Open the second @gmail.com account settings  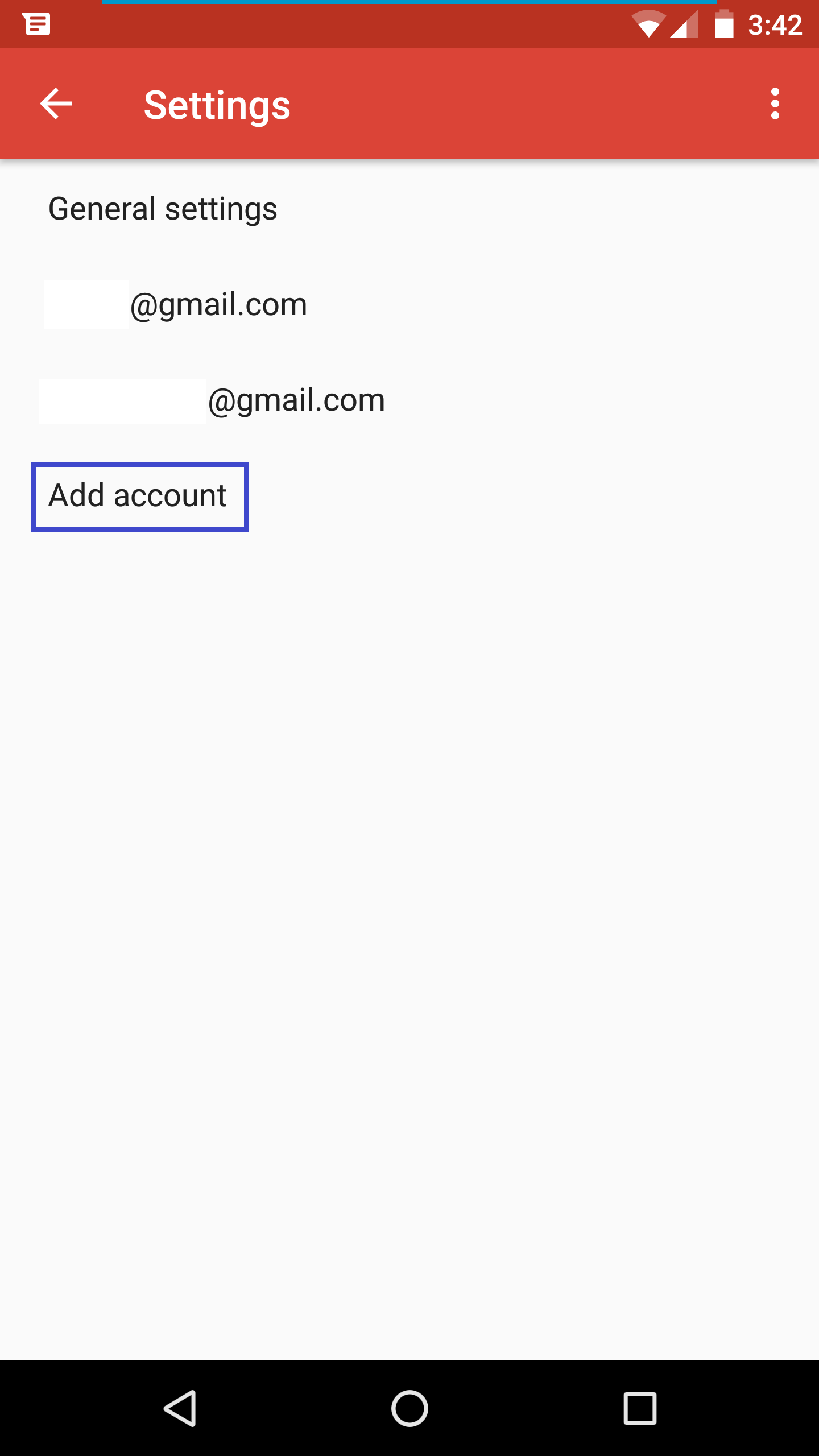coord(409,400)
